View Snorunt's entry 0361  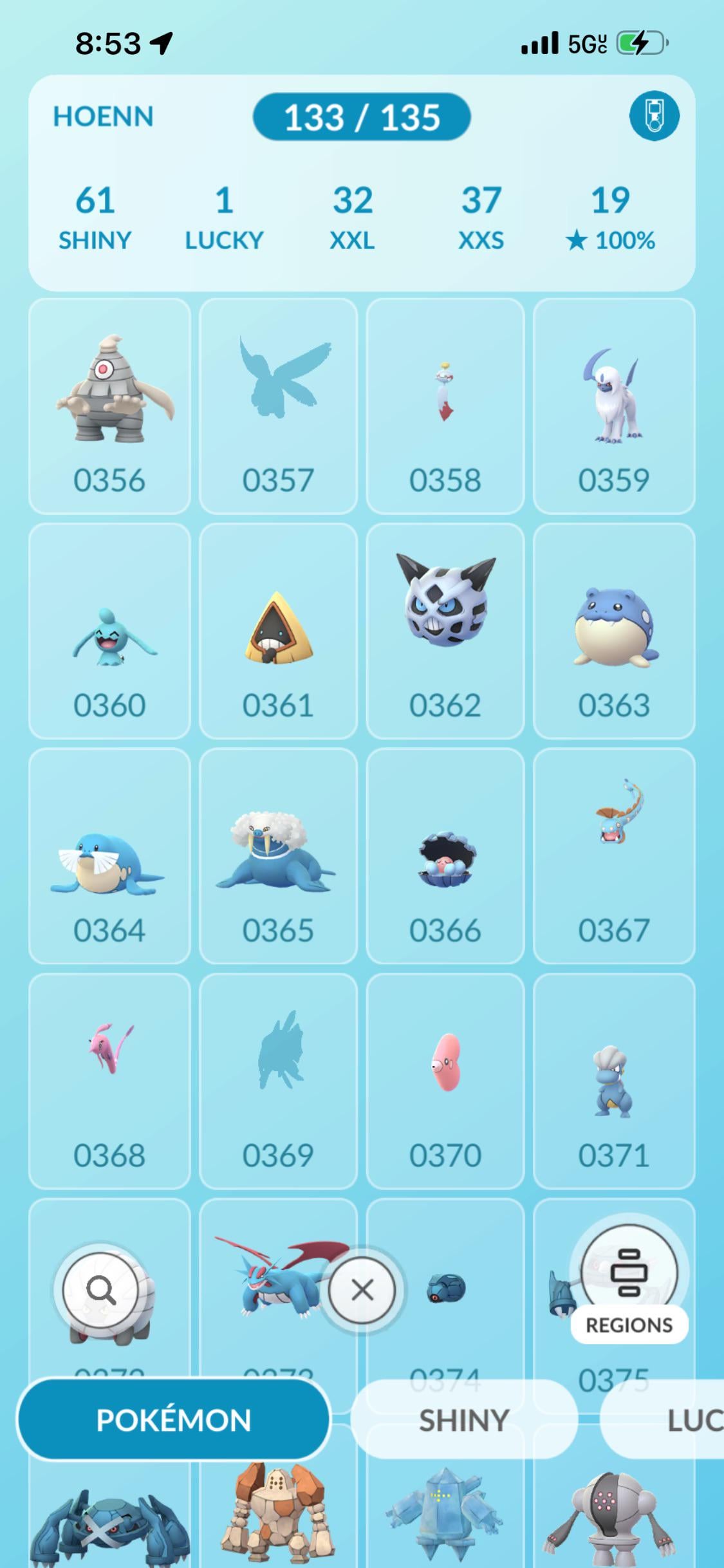coord(278,631)
